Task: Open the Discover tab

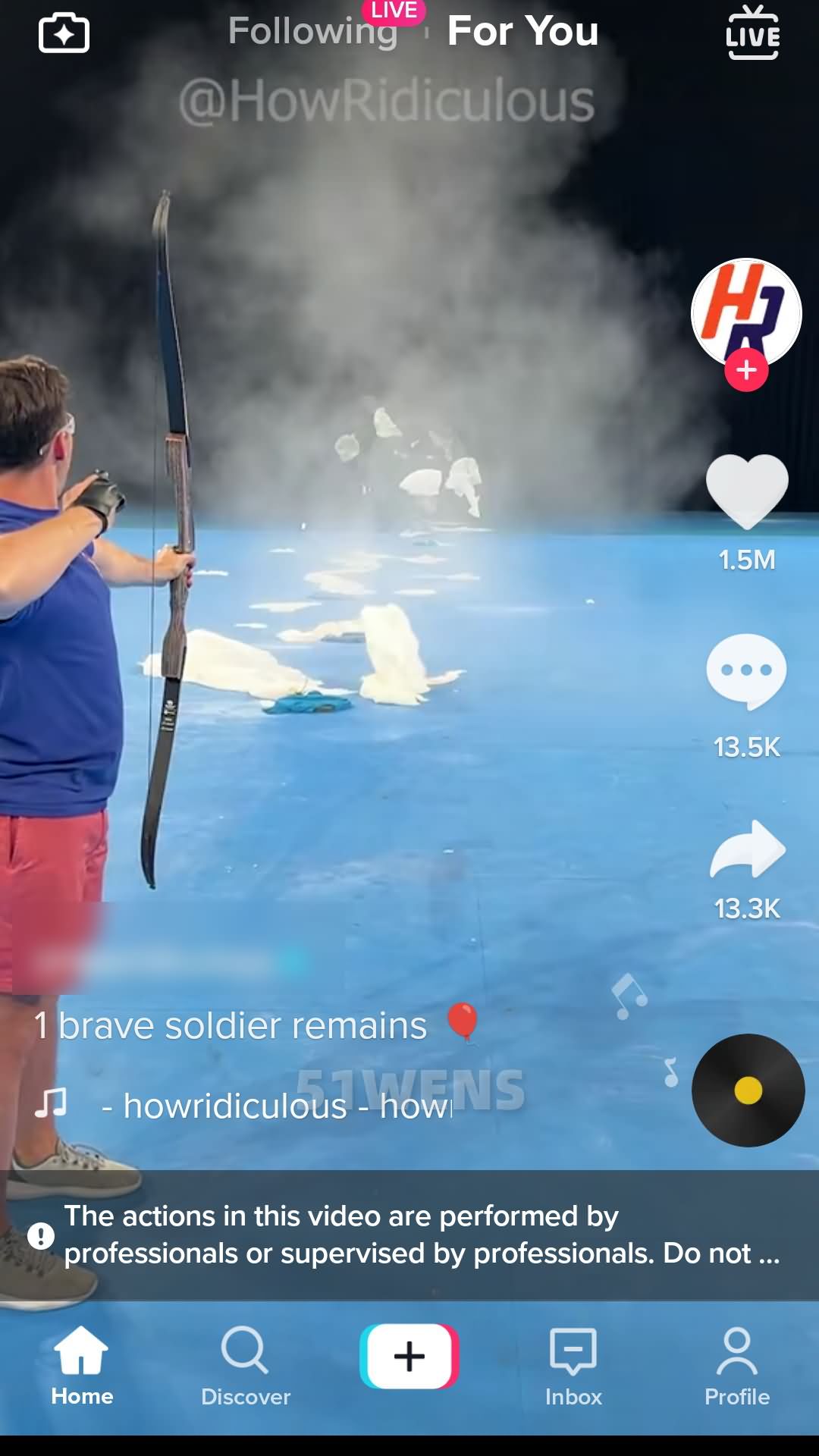Action: point(246,1365)
